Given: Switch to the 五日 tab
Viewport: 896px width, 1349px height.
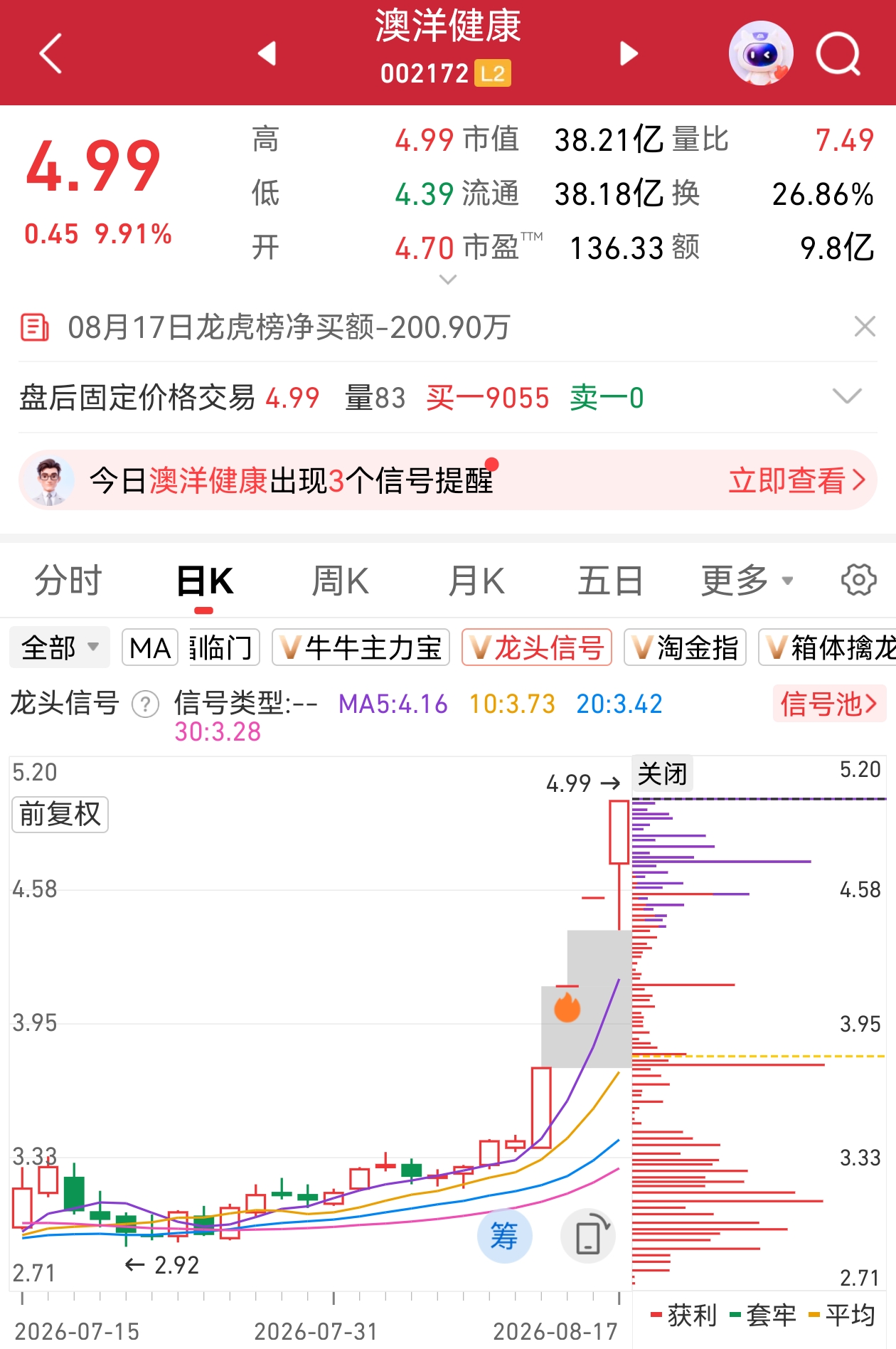Looking at the screenshot, I should pyautogui.click(x=610, y=581).
